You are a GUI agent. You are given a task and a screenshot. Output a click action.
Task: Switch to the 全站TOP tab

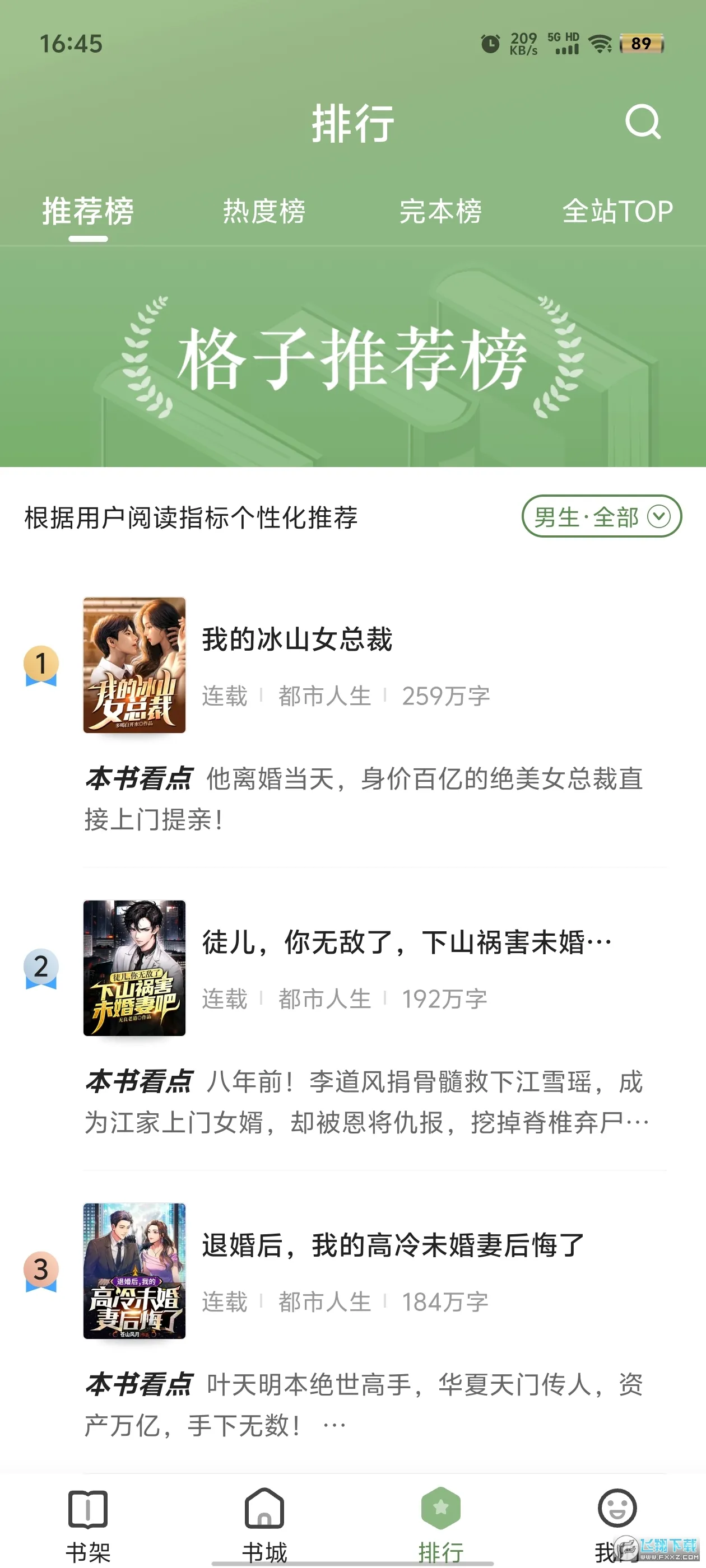point(617,211)
